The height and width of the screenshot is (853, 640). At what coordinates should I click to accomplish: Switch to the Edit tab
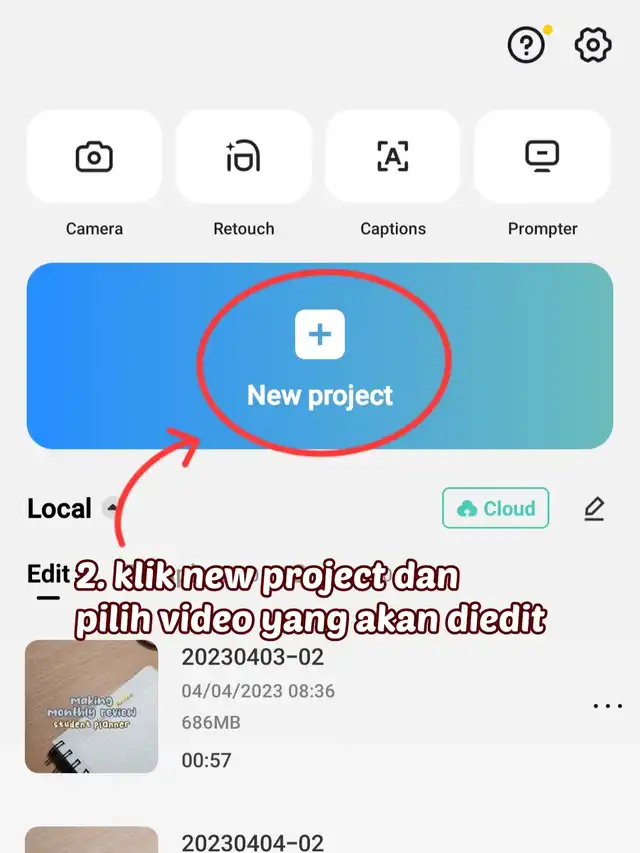coord(47,574)
